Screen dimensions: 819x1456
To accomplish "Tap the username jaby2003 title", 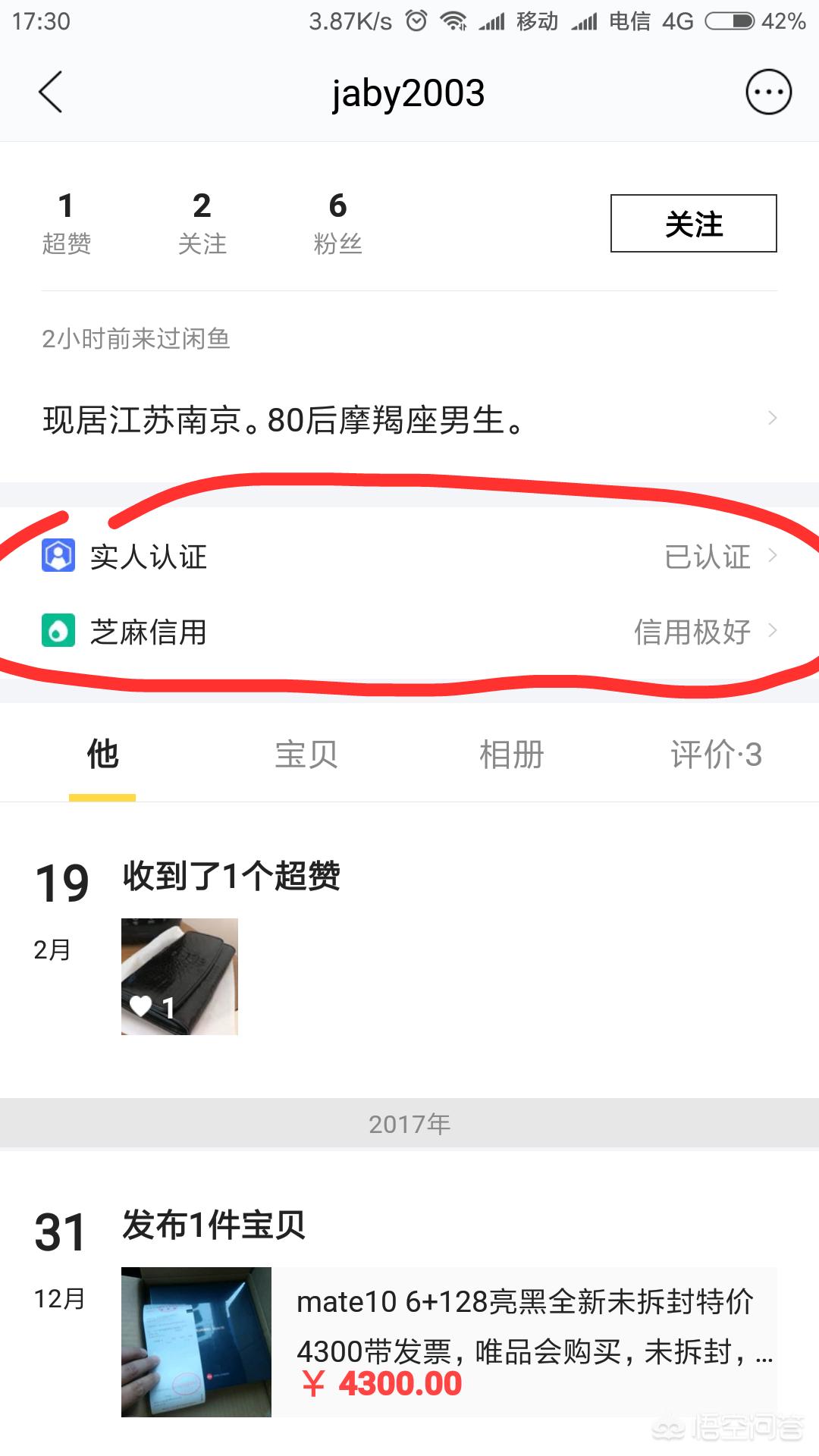I will (x=409, y=91).
